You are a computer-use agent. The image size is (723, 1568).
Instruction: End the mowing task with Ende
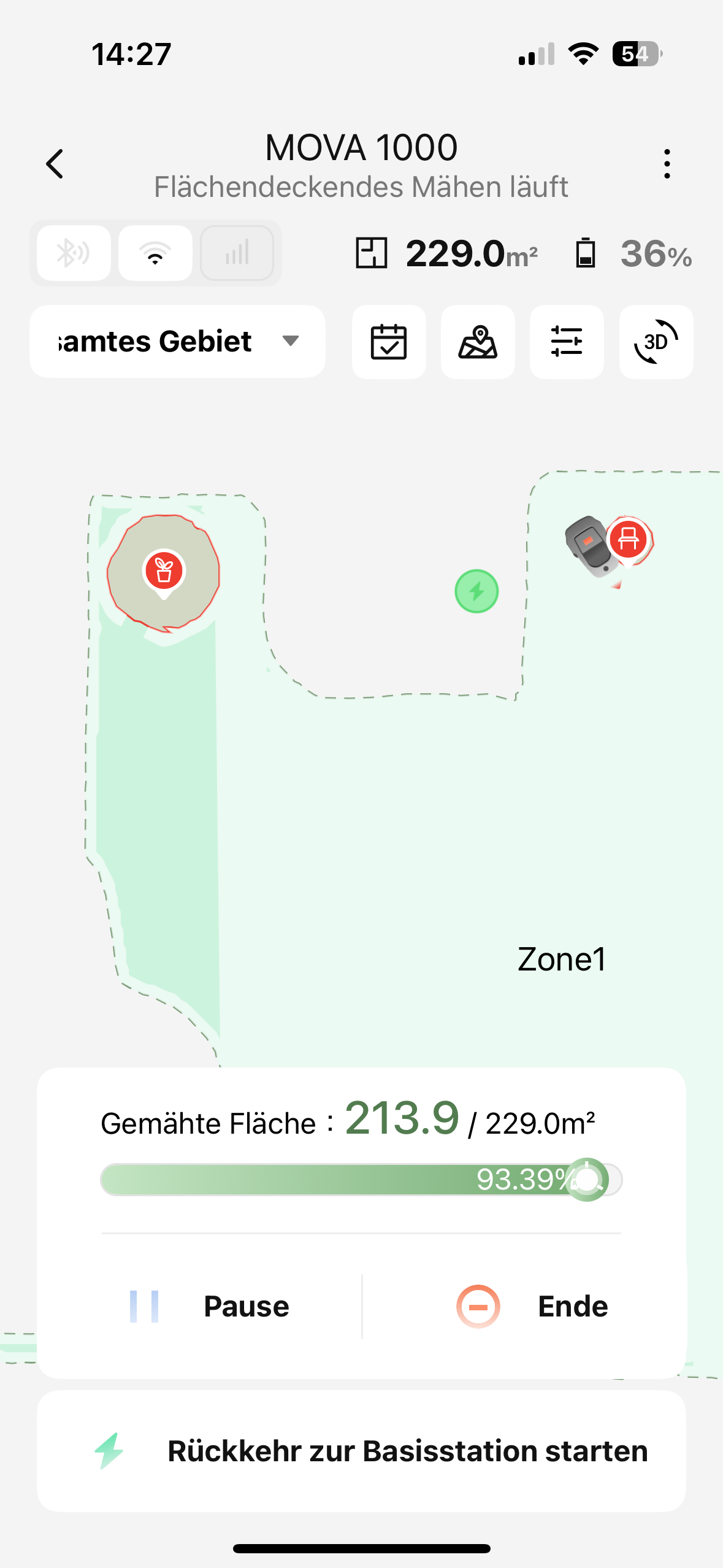point(531,1306)
